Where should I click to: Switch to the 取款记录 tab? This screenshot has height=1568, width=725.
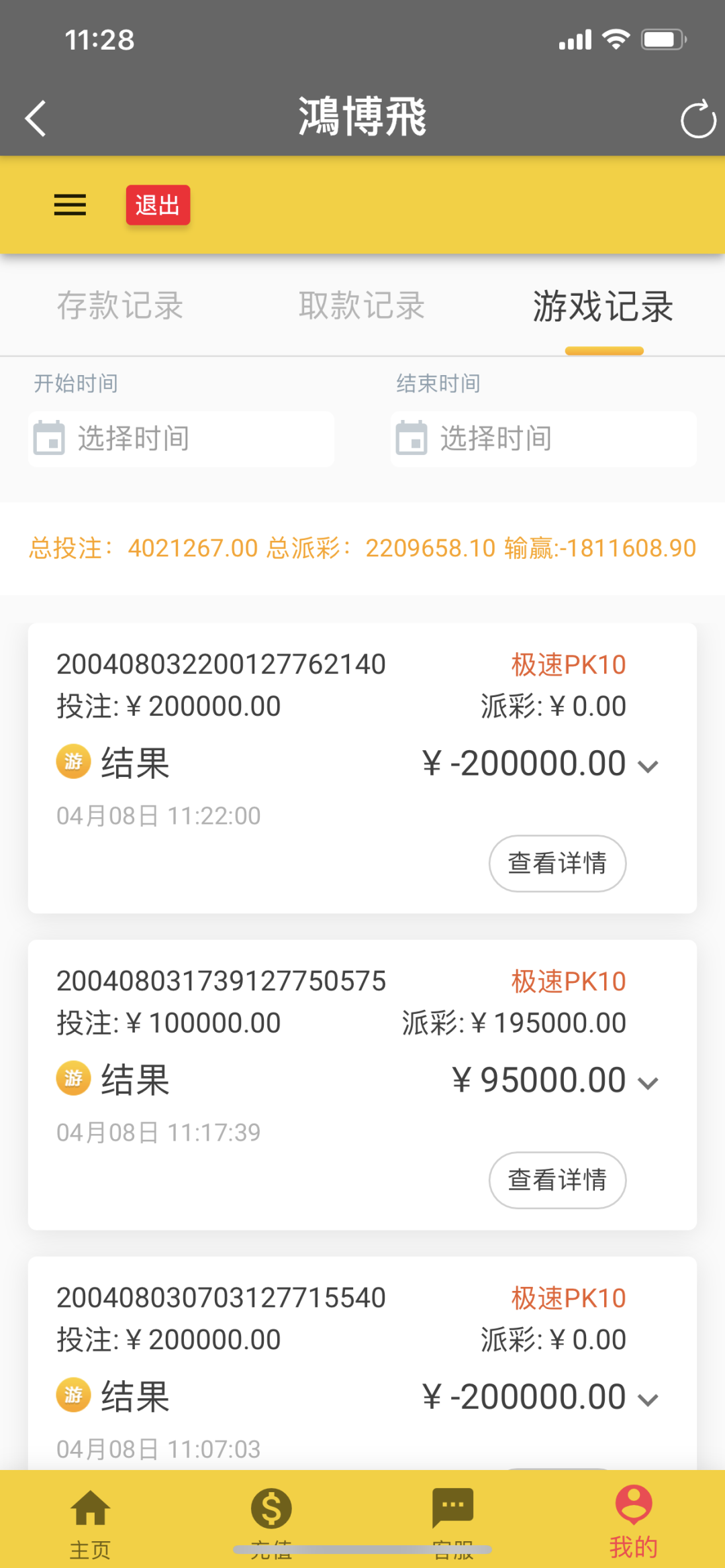[362, 306]
